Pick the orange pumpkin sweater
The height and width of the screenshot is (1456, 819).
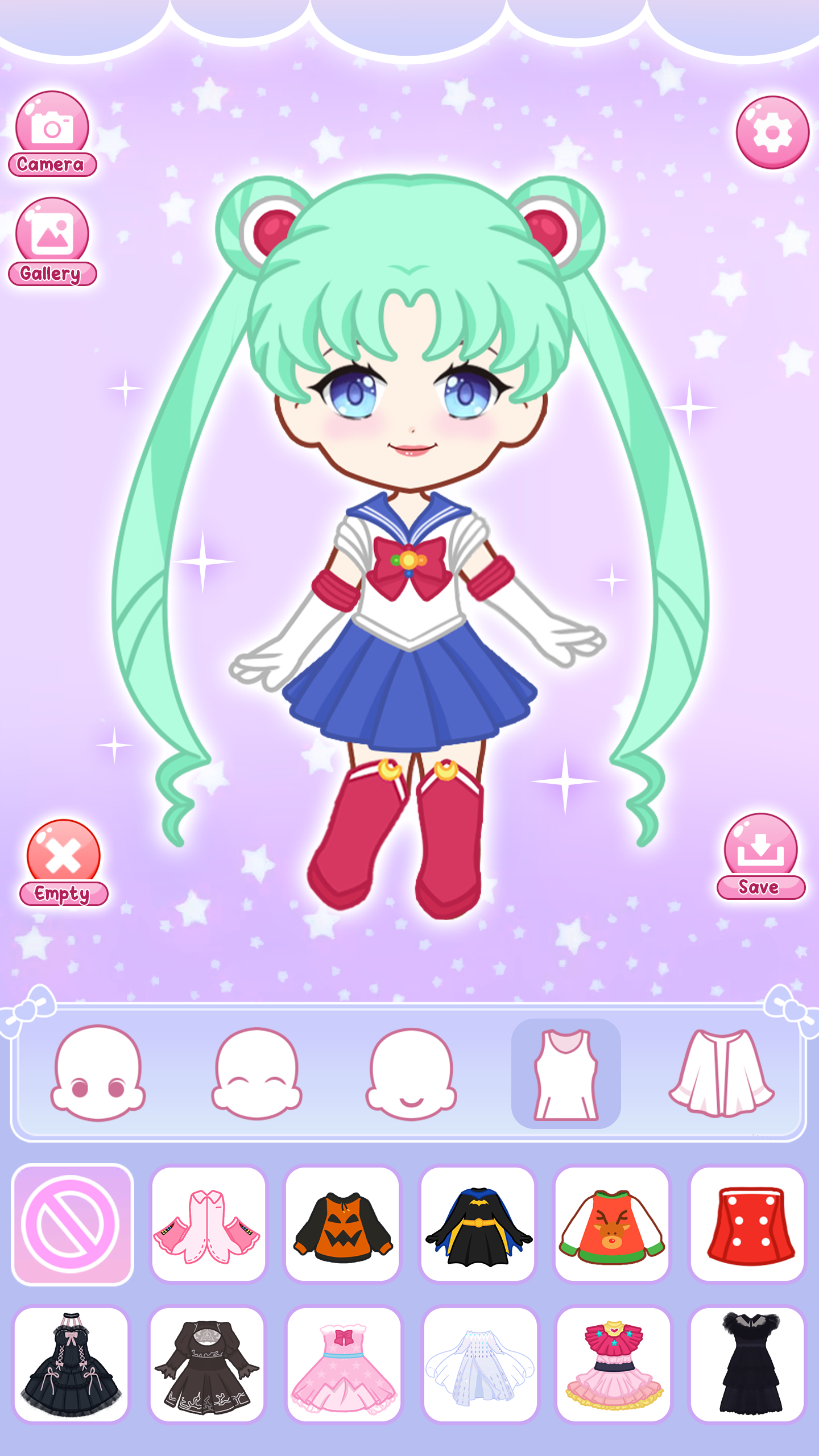[342, 1224]
